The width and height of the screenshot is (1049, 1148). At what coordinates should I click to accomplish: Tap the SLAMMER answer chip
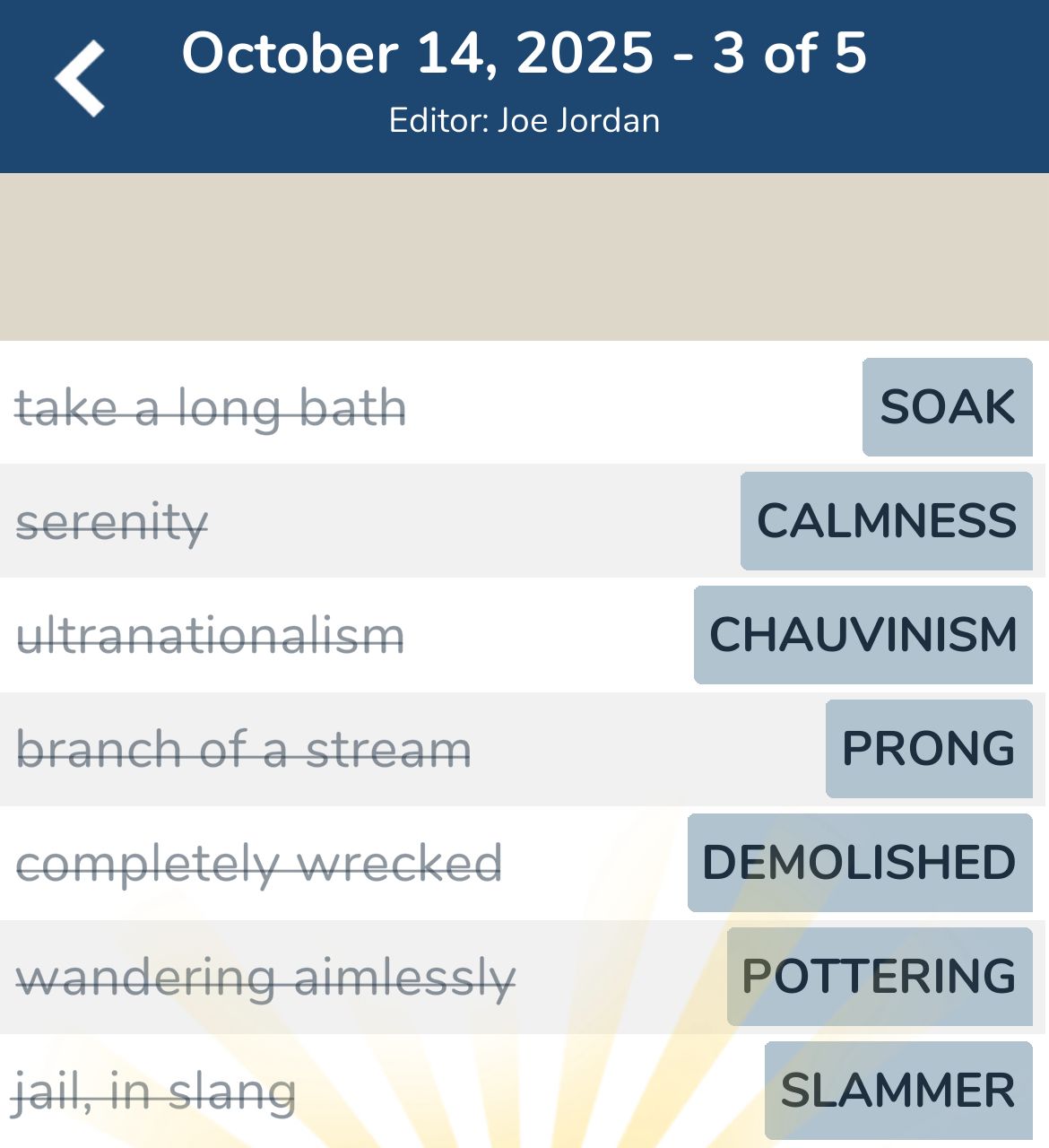coord(897,1091)
